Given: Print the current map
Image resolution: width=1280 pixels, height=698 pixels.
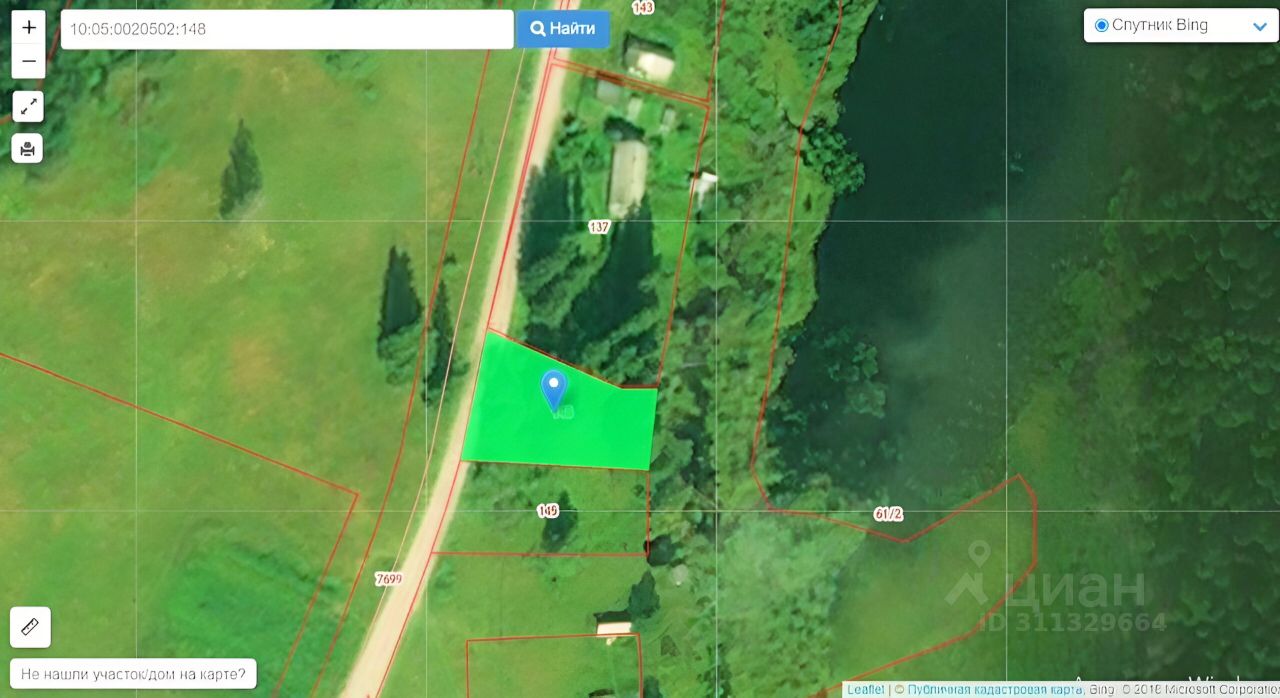Looking at the screenshot, I should pyautogui.click(x=28, y=148).
